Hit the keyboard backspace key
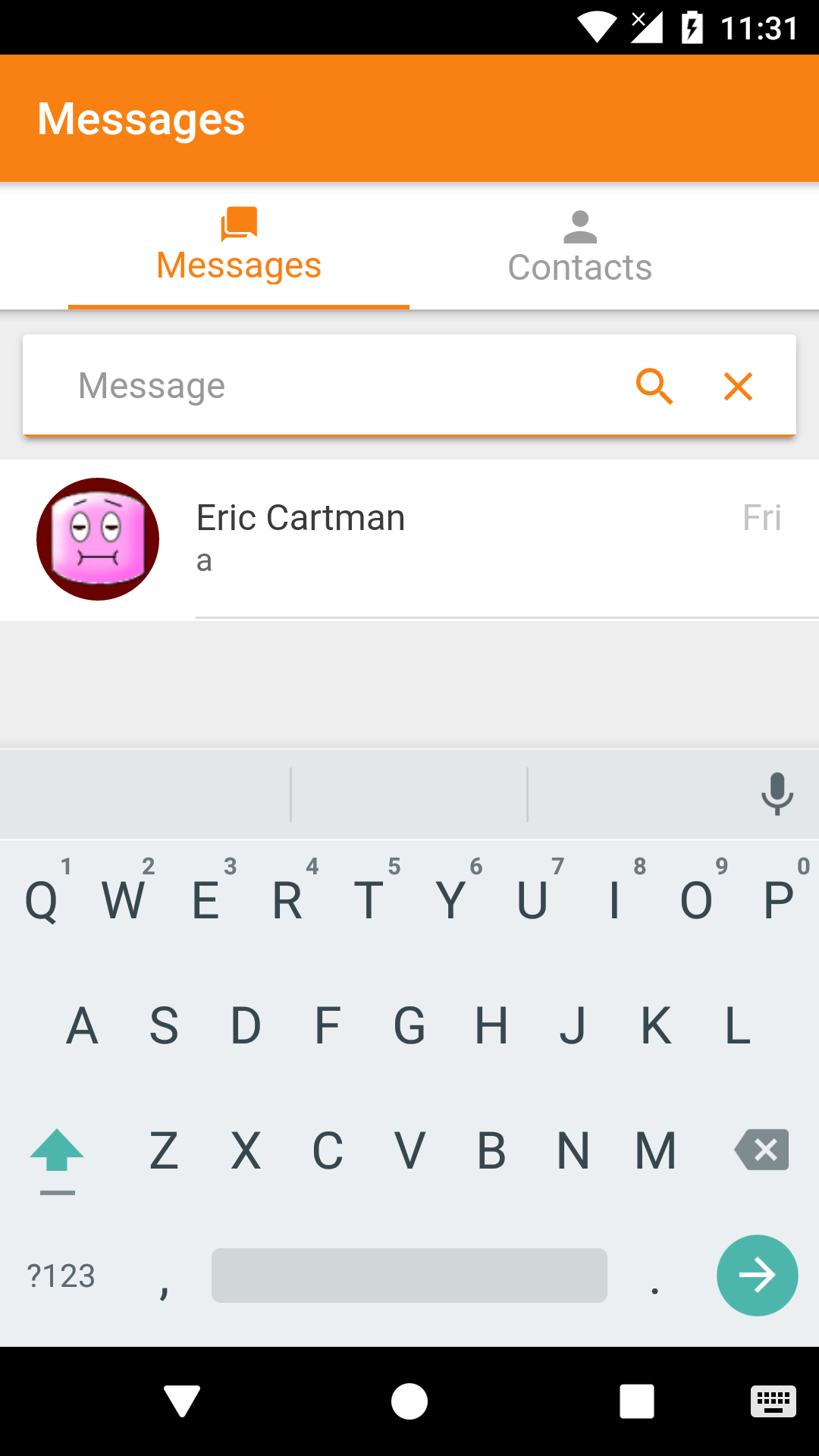 point(761,1150)
